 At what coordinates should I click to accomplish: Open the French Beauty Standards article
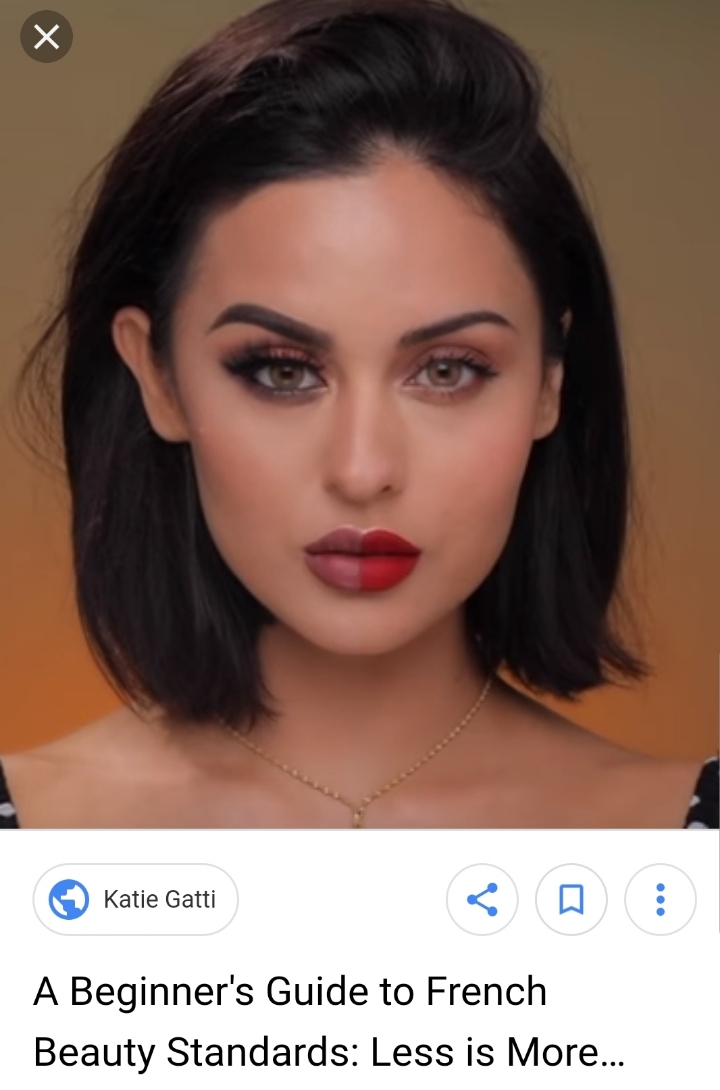click(328, 1021)
